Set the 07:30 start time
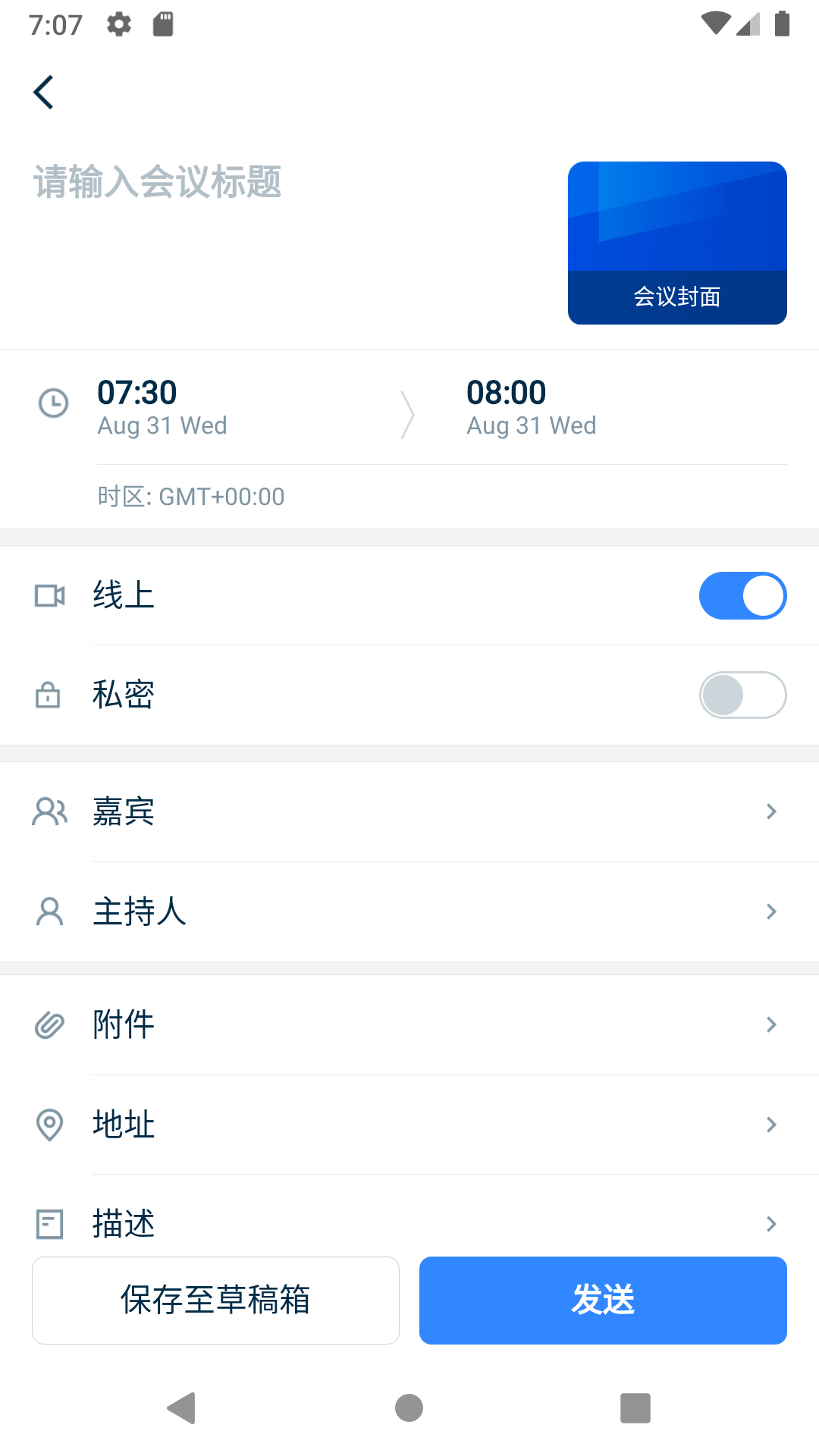The height and width of the screenshot is (1456, 819). point(162,407)
